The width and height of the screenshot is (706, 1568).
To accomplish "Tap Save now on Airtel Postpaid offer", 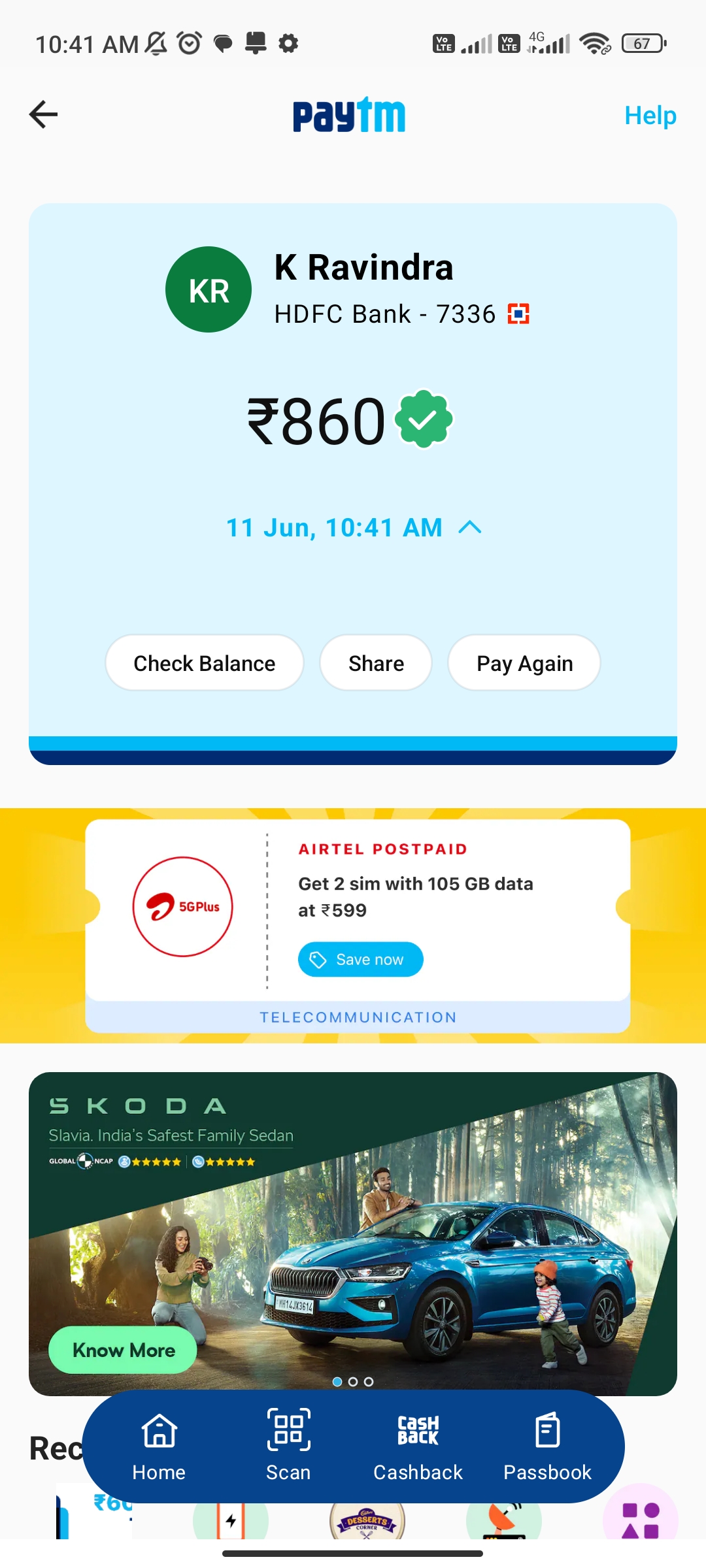I will (360, 959).
